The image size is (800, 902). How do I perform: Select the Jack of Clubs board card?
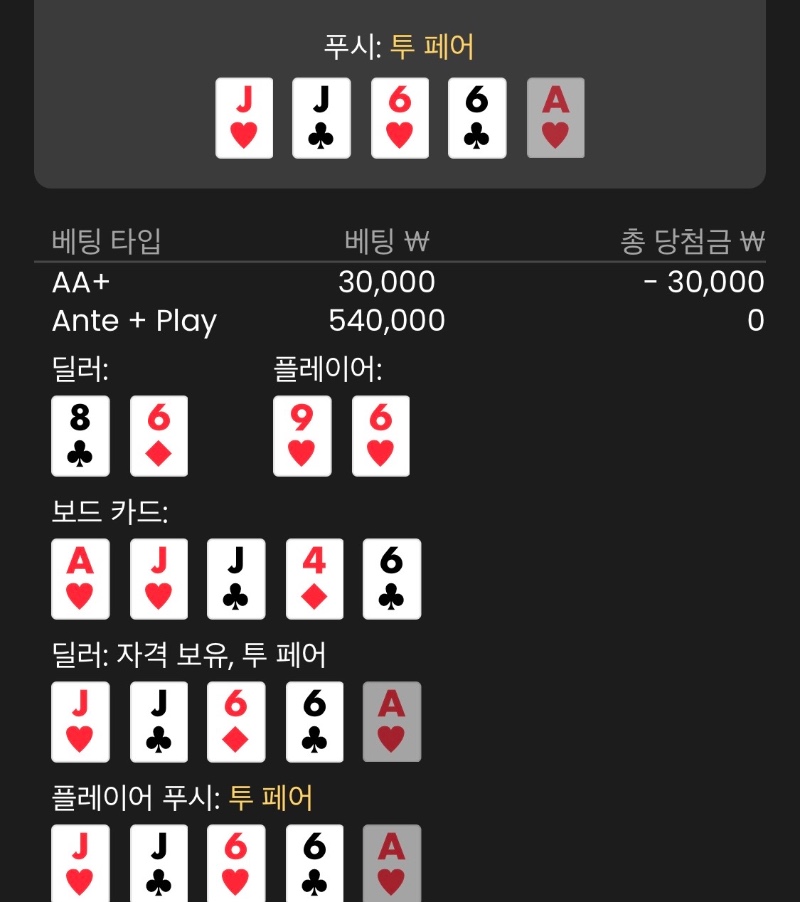coord(236,578)
